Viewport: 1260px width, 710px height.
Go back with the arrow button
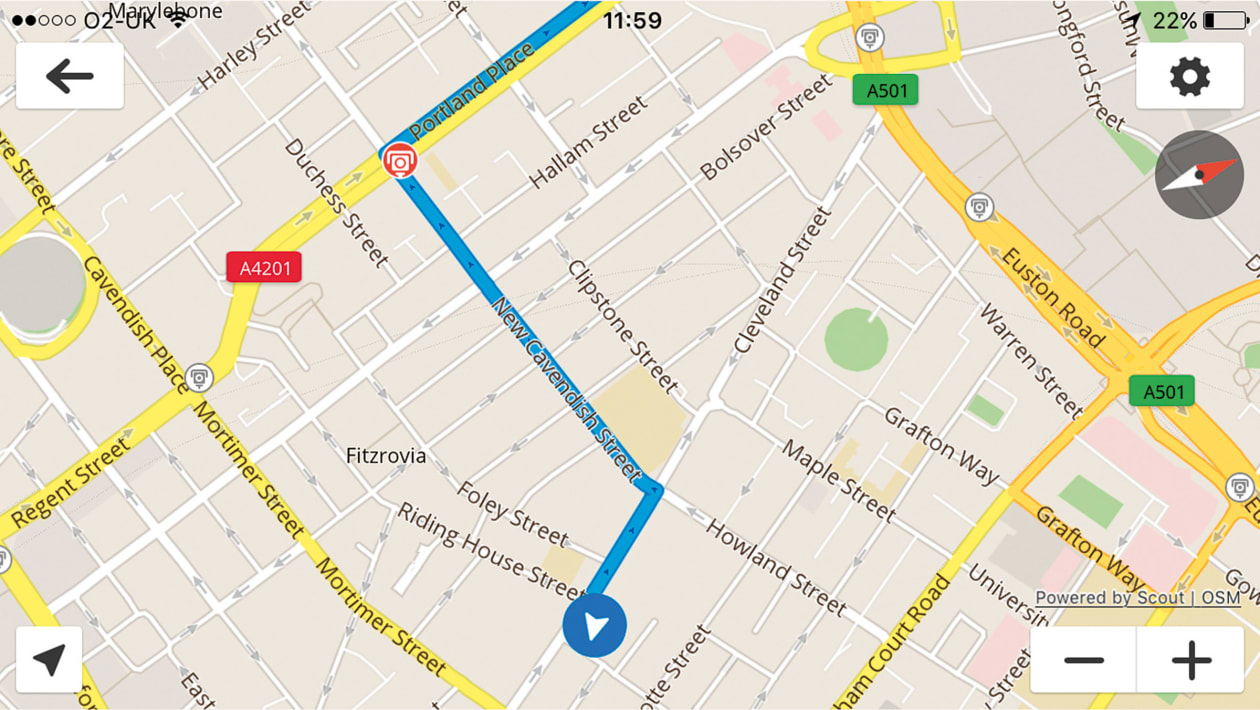pos(69,76)
